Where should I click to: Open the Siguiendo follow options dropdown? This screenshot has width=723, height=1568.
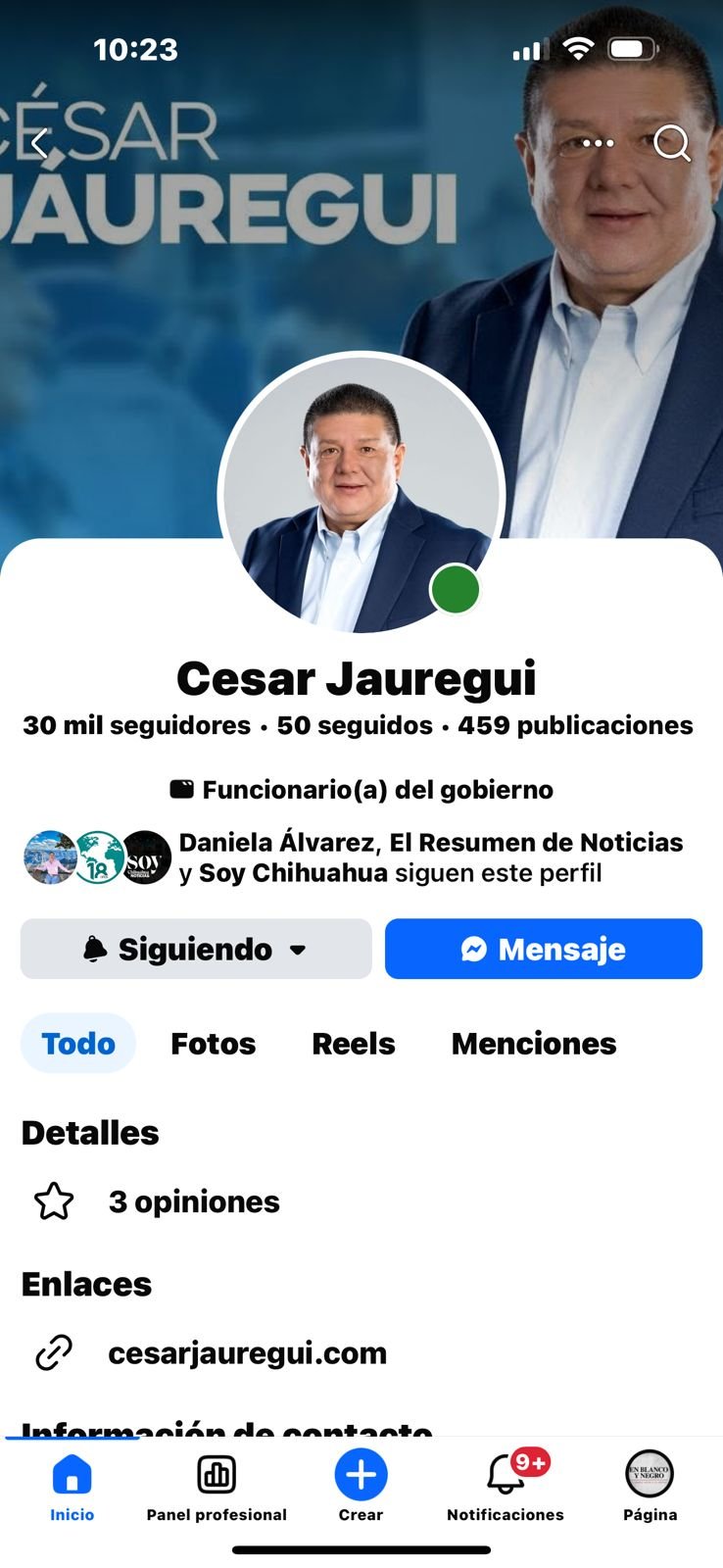point(196,949)
